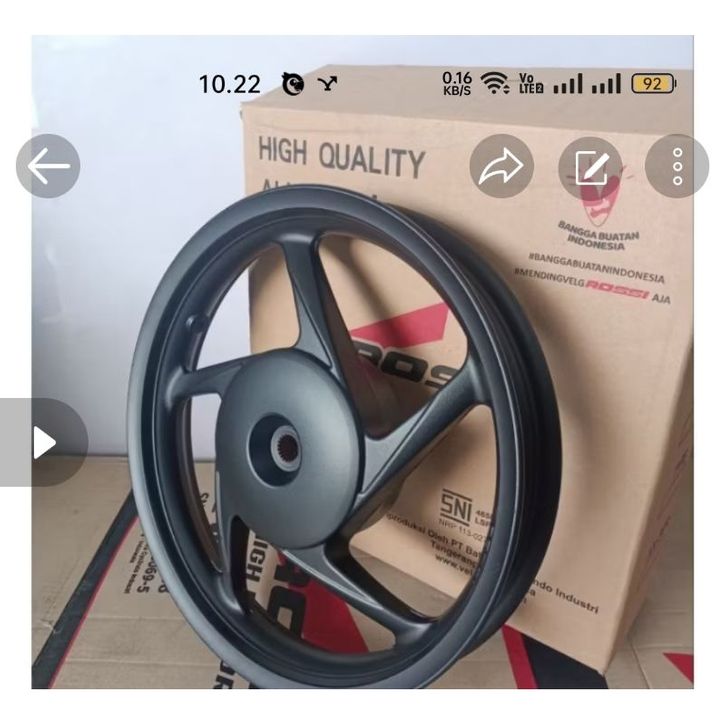Play the product video
This screenshot has height=726, width=726.
(43, 442)
